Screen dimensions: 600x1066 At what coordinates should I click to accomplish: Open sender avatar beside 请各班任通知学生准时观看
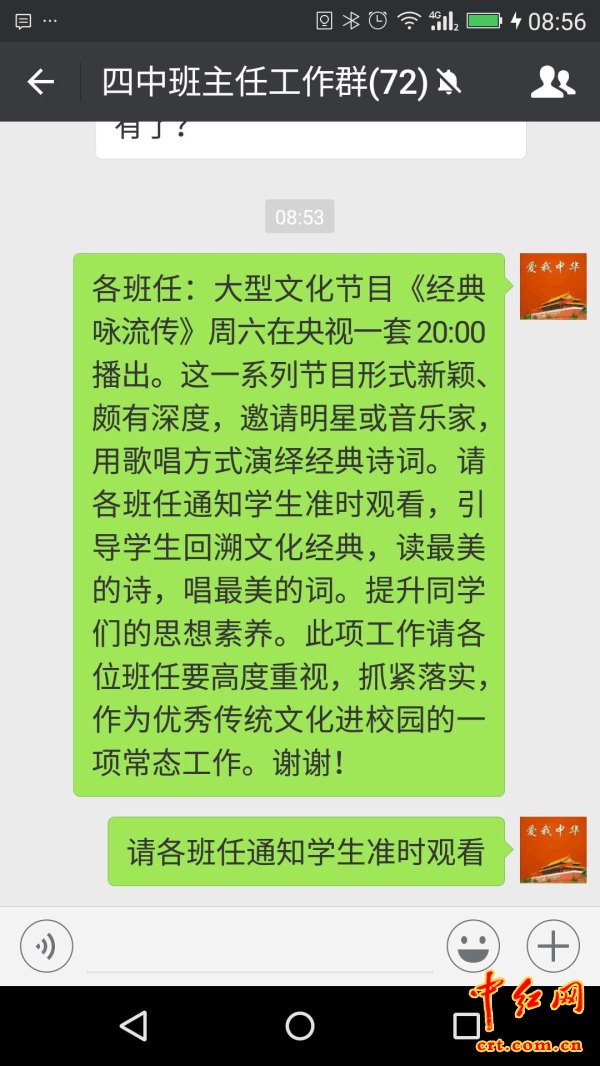click(553, 850)
